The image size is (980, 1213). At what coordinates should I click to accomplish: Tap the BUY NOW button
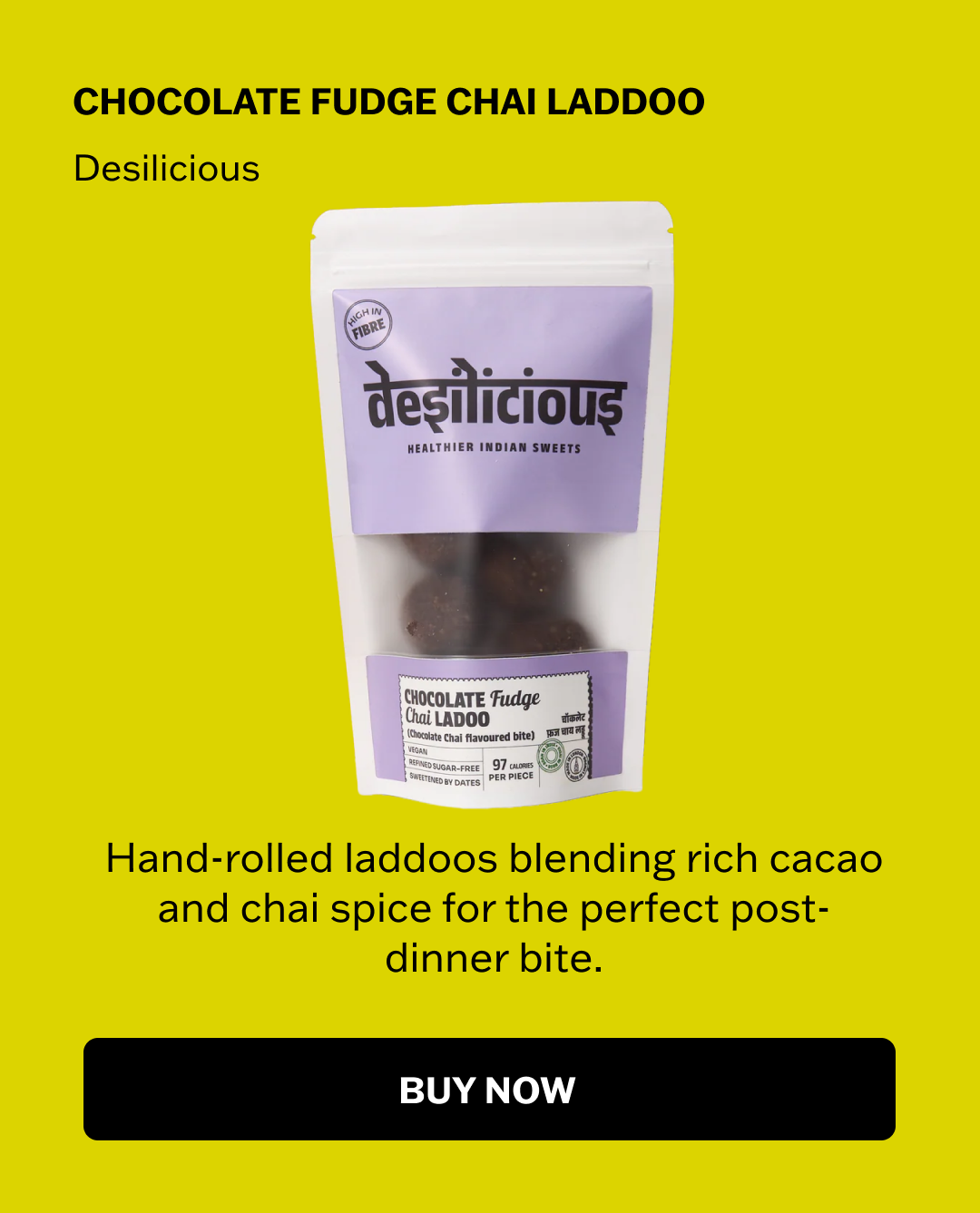(489, 1089)
